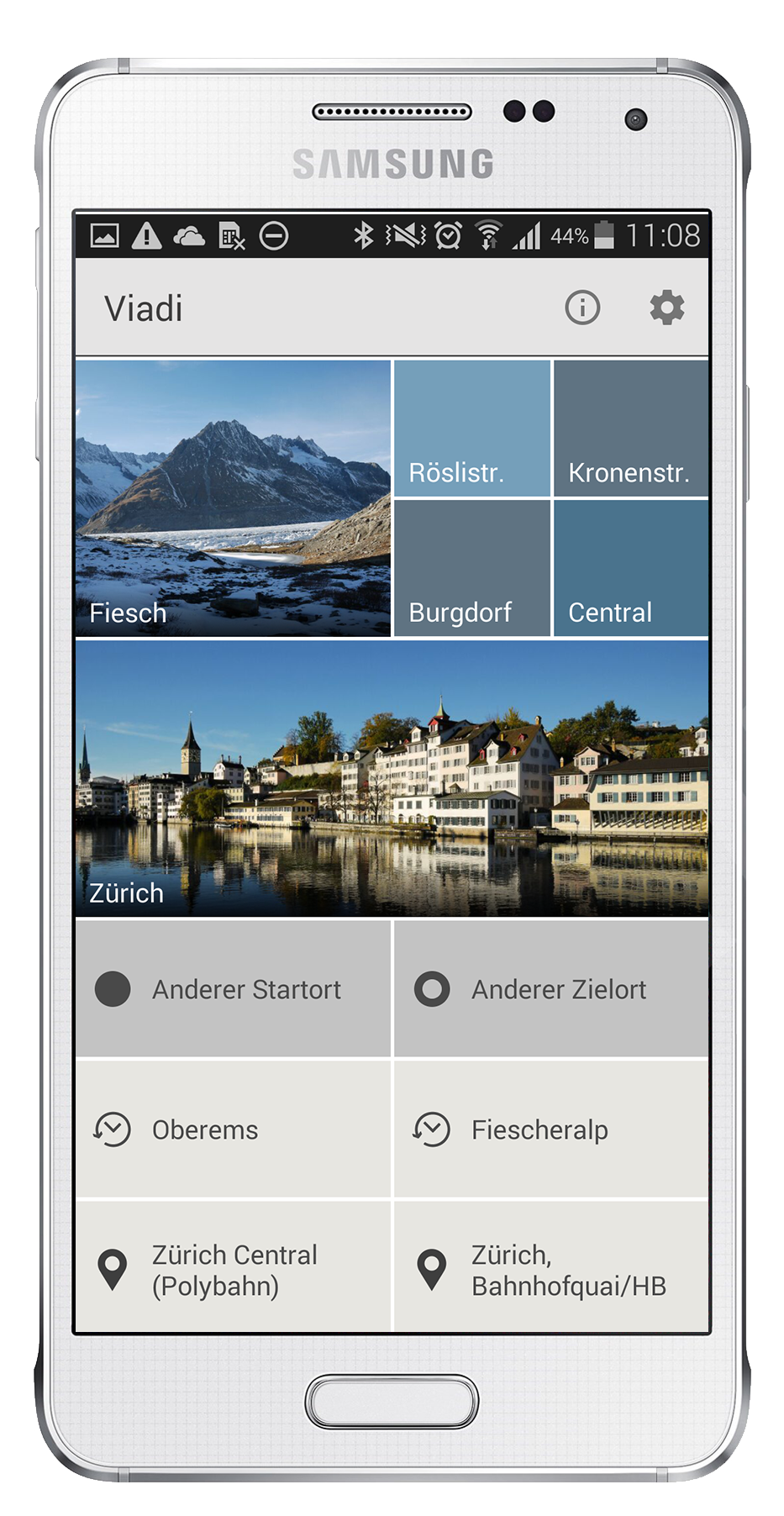The image size is (784, 1516).
Task: Pick Zürich Central (Polybahn) stop
Action: point(233,1269)
